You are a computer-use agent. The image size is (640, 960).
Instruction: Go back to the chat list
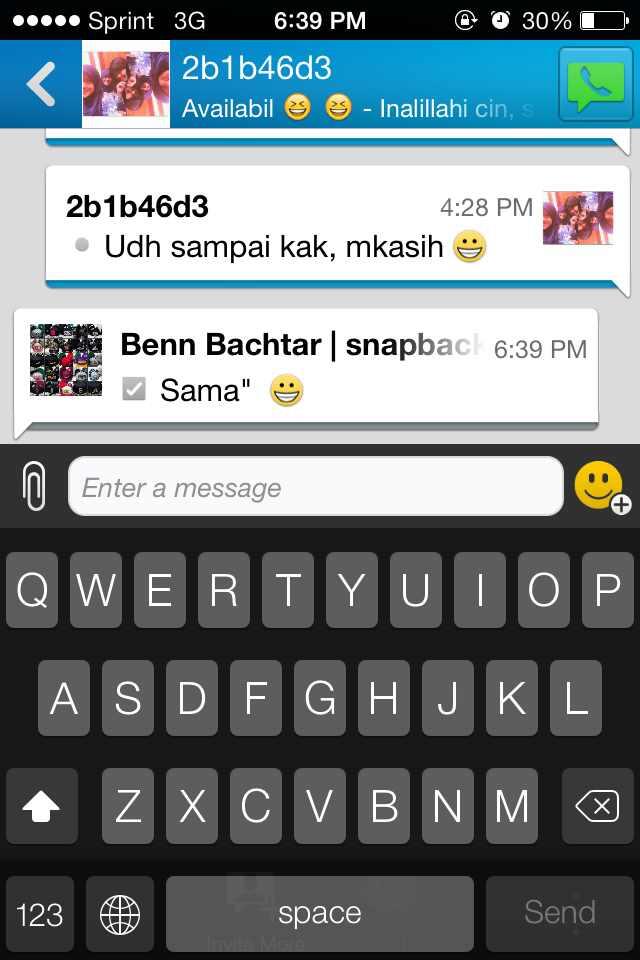(x=41, y=85)
